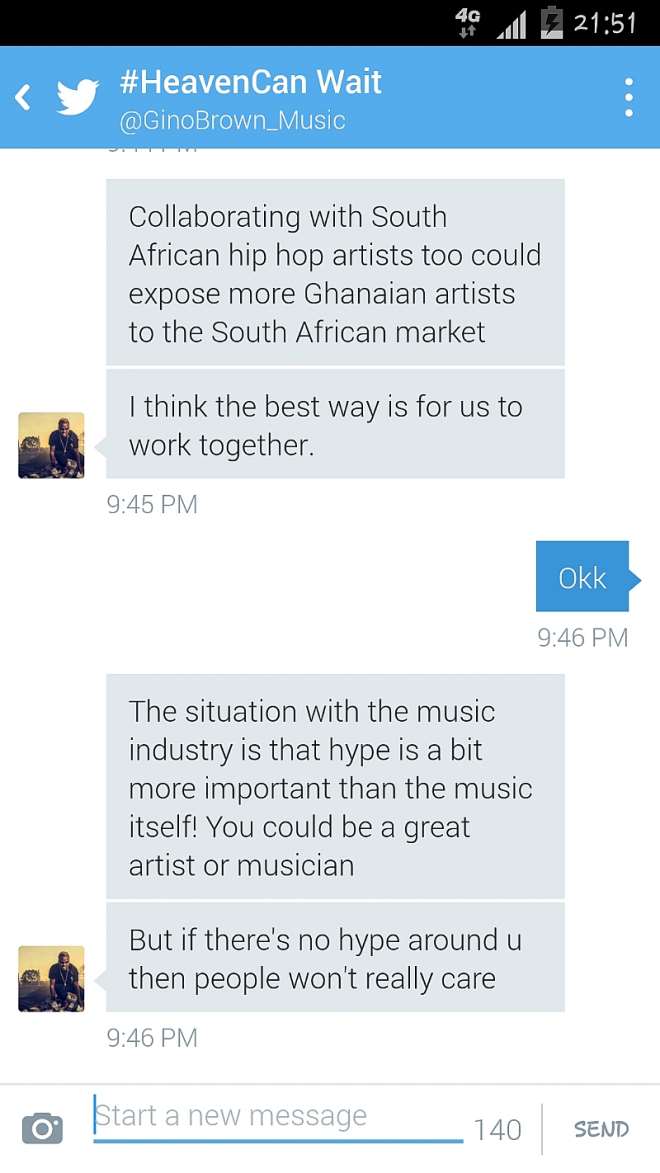This screenshot has width=660, height=1173.
Task: Focus the Start a new message field
Action: click(x=278, y=1117)
